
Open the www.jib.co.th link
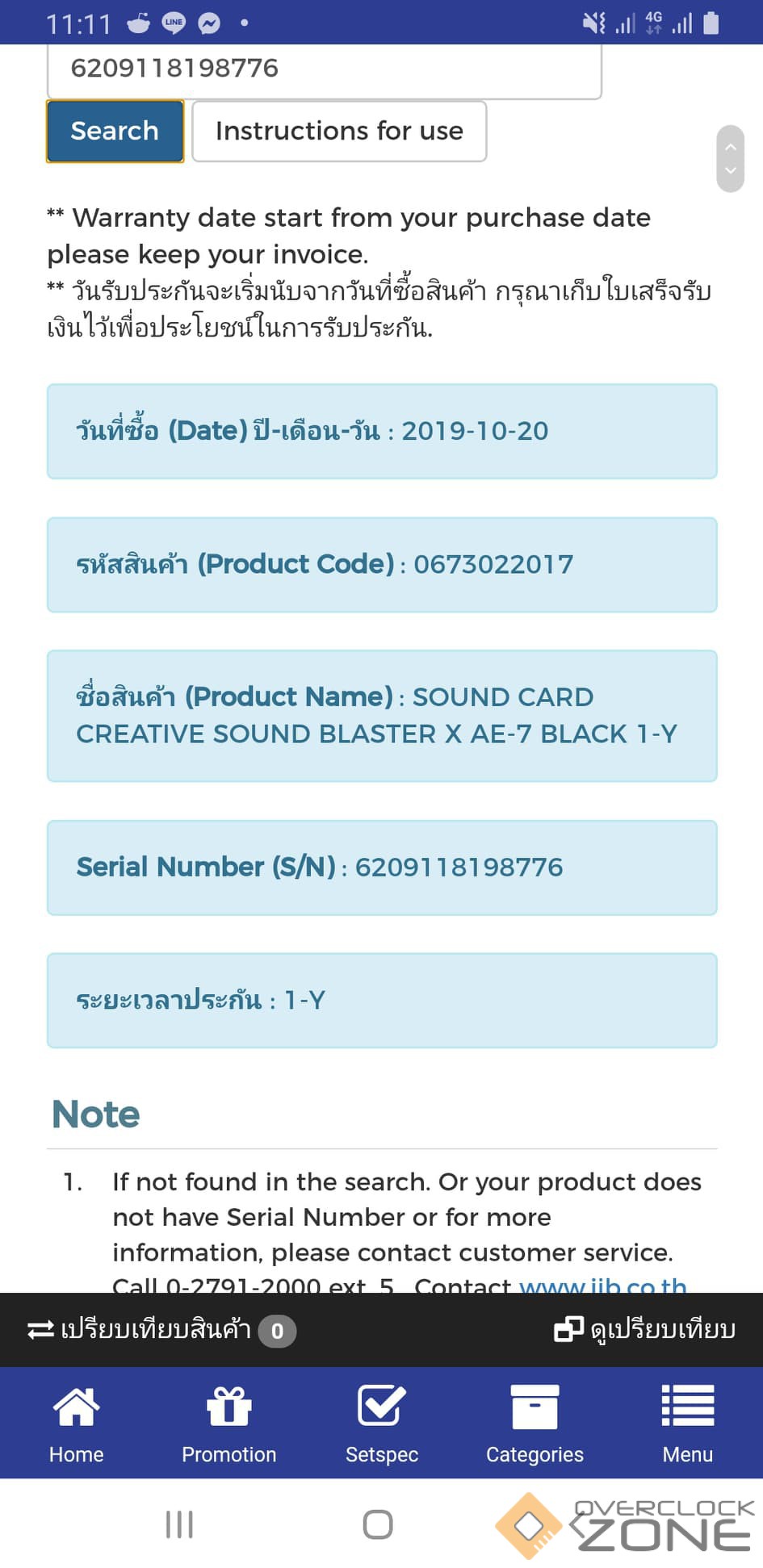coord(602,1284)
